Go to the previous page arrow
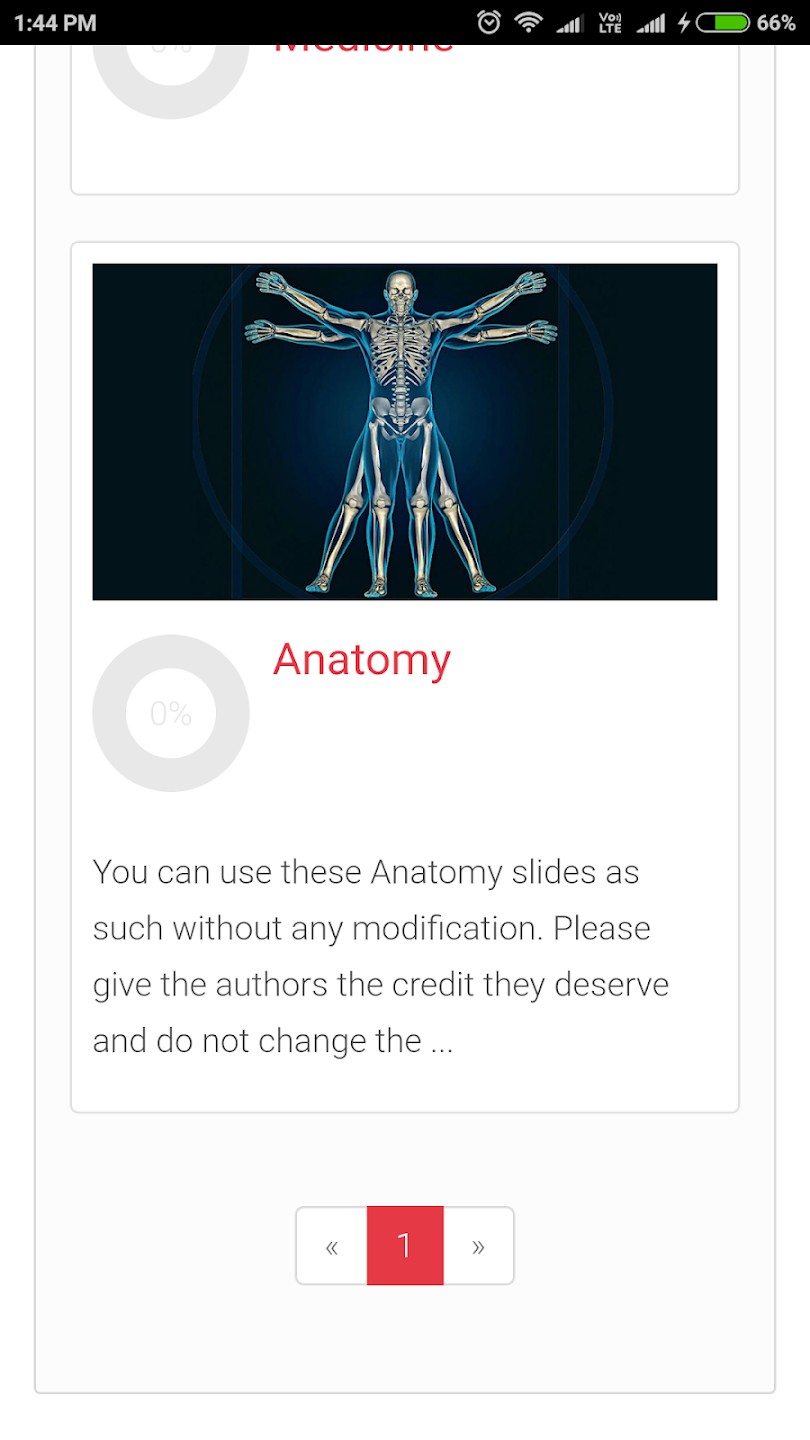Screen dimensions: 810x1440 click(332, 1246)
